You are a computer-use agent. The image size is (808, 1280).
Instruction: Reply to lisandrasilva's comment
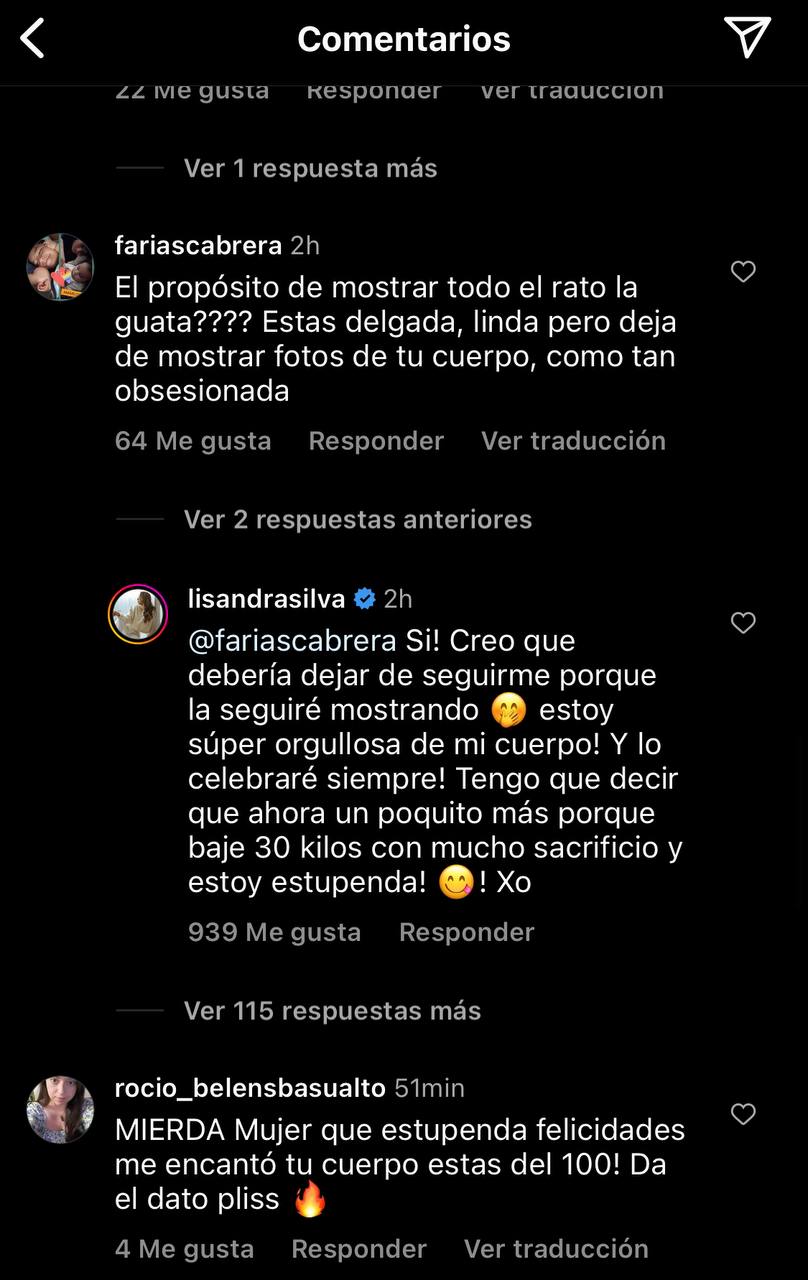pos(466,932)
